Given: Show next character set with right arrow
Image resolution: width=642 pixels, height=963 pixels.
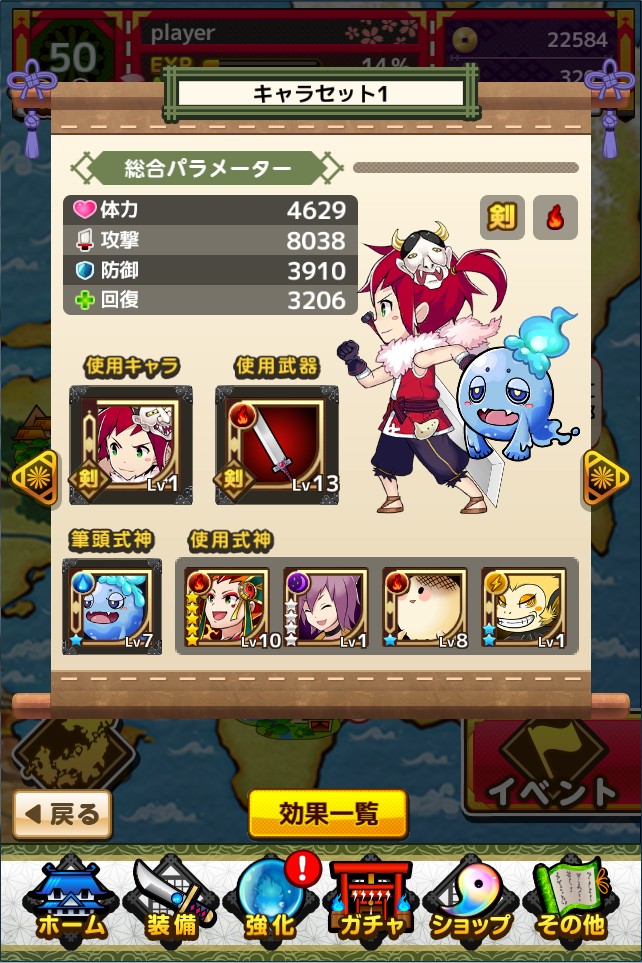Looking at the screenshot, I should point(606,476).
